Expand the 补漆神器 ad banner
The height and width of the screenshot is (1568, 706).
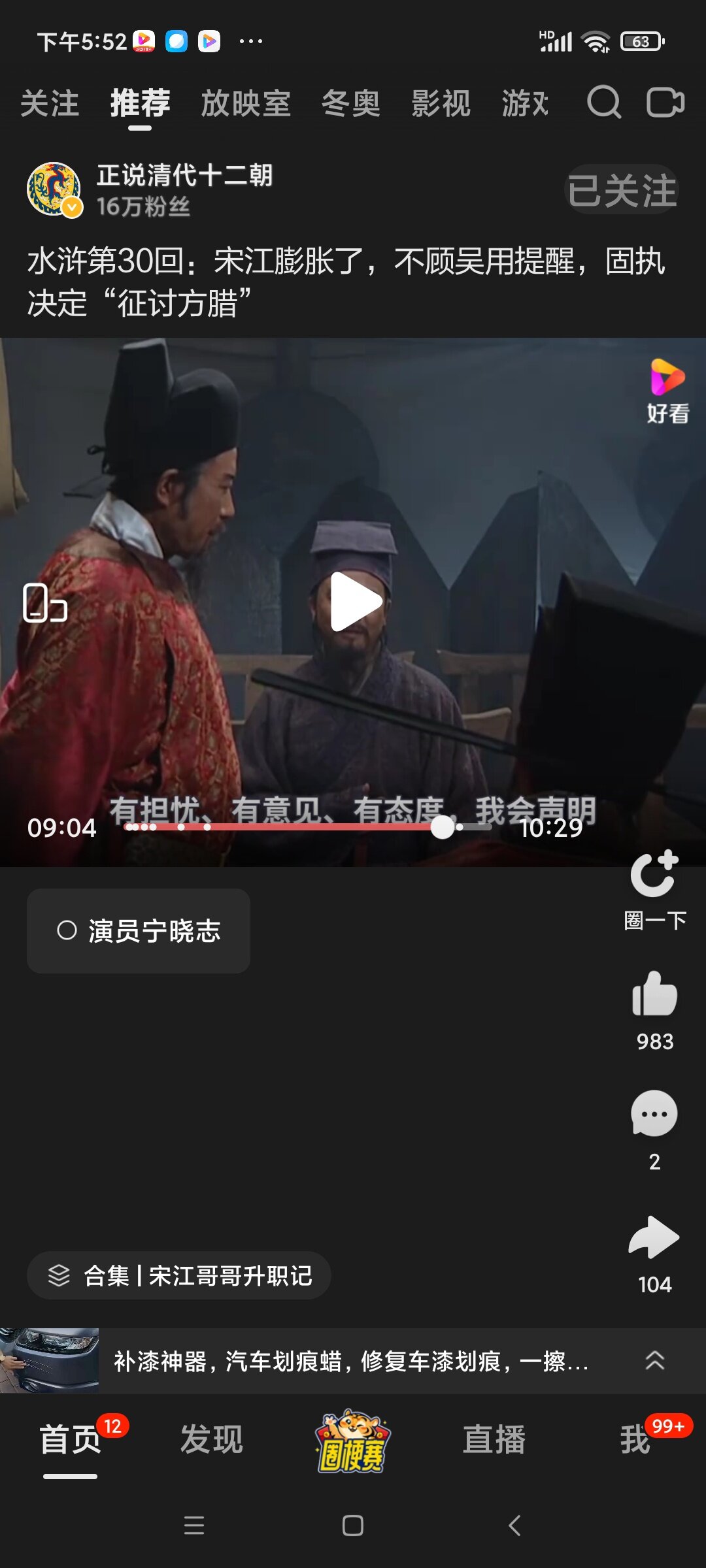click(x=654, y=1360)
